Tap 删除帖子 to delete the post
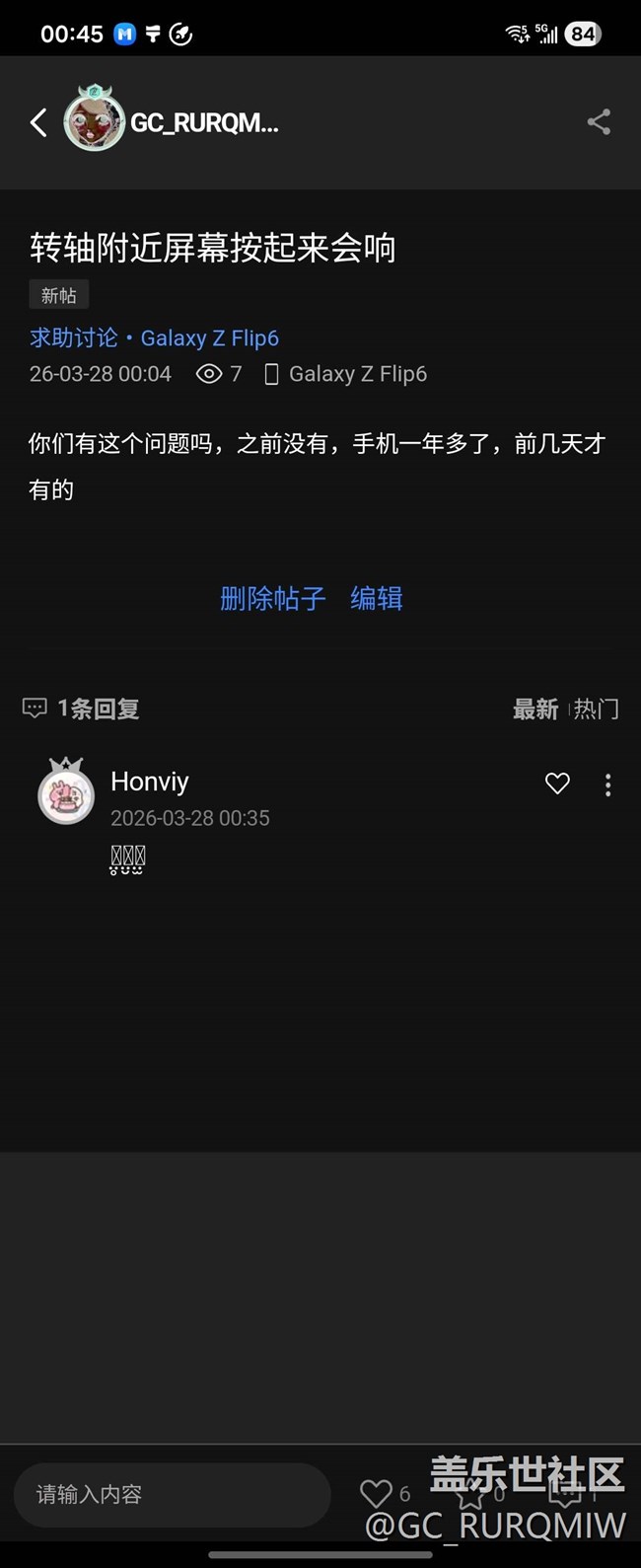This screenshot has width=641, height=1568. (272, 598)
